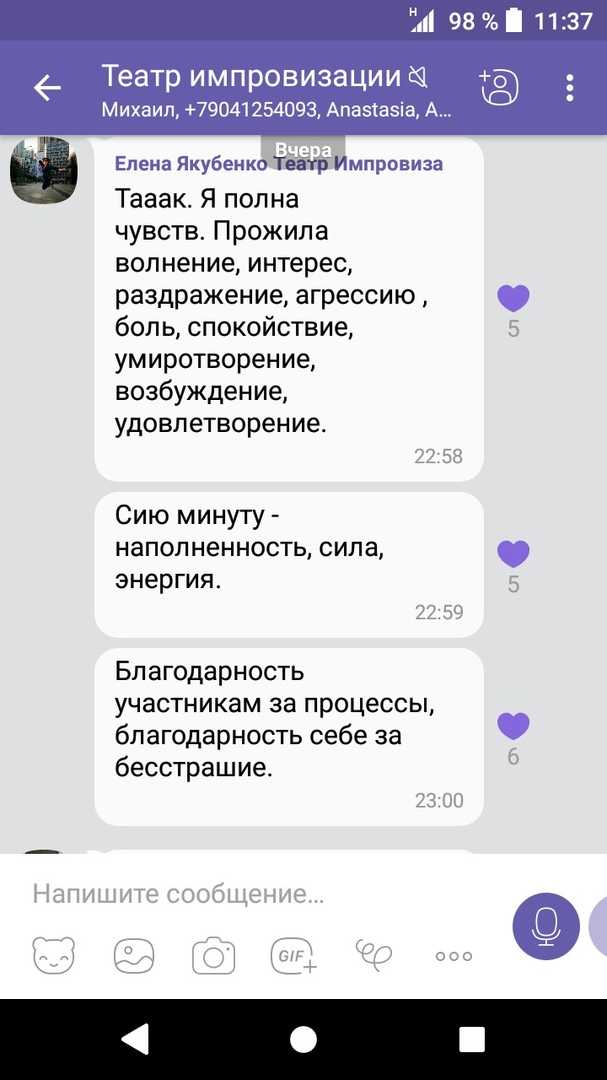This screenshot has width=607, height=1080.
Task: Focus the Напишите сообщение text field
Action: 262,894
